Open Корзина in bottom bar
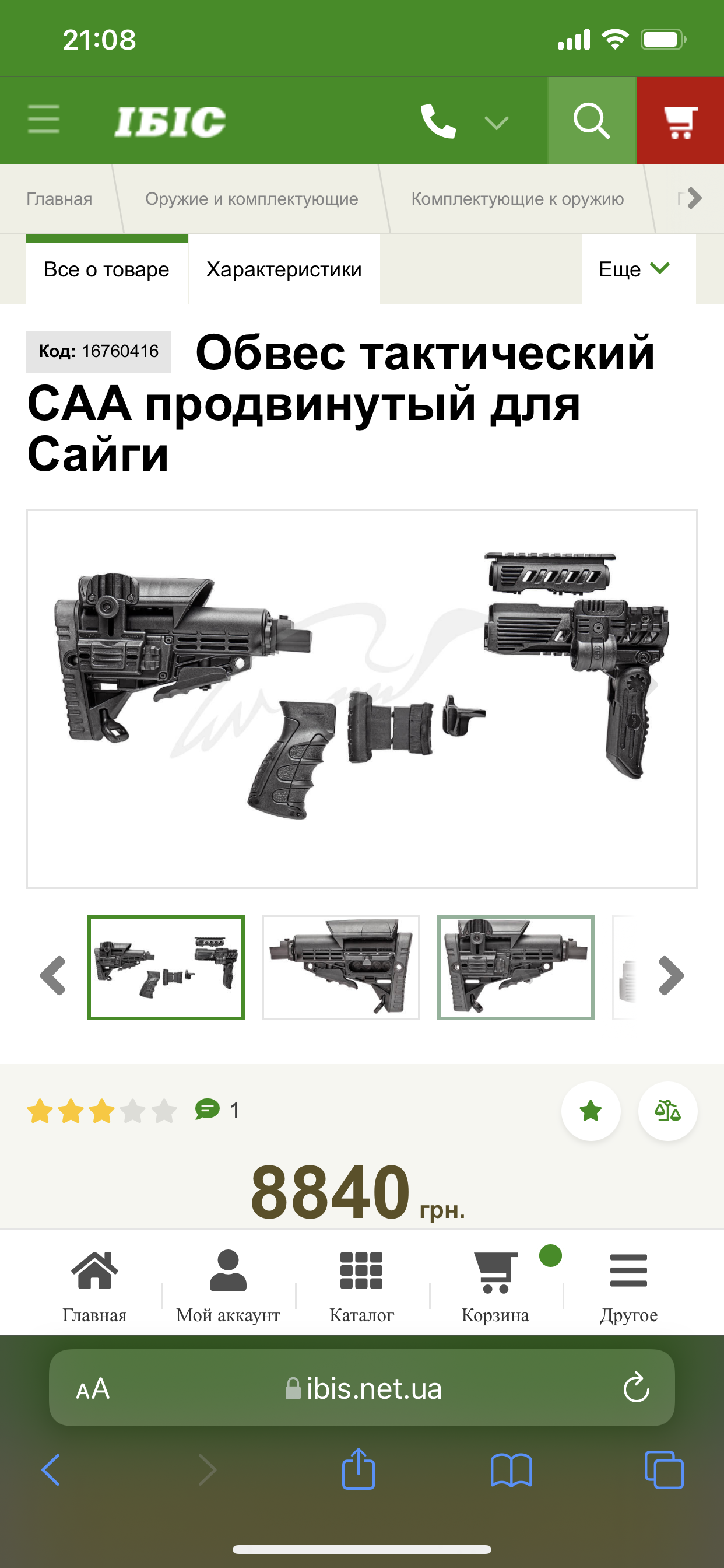 495,1282
